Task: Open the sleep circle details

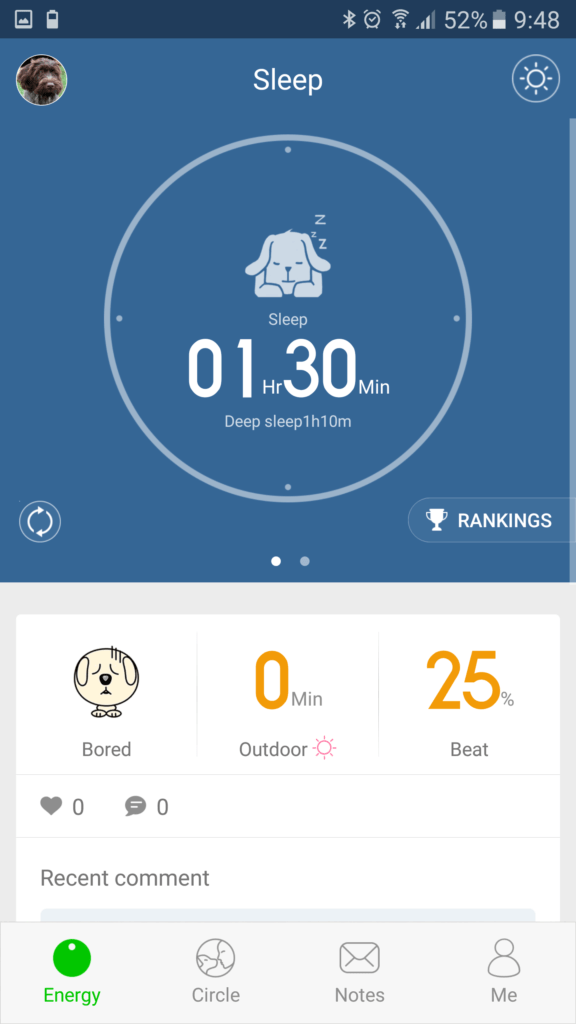Action: [288, 319]
